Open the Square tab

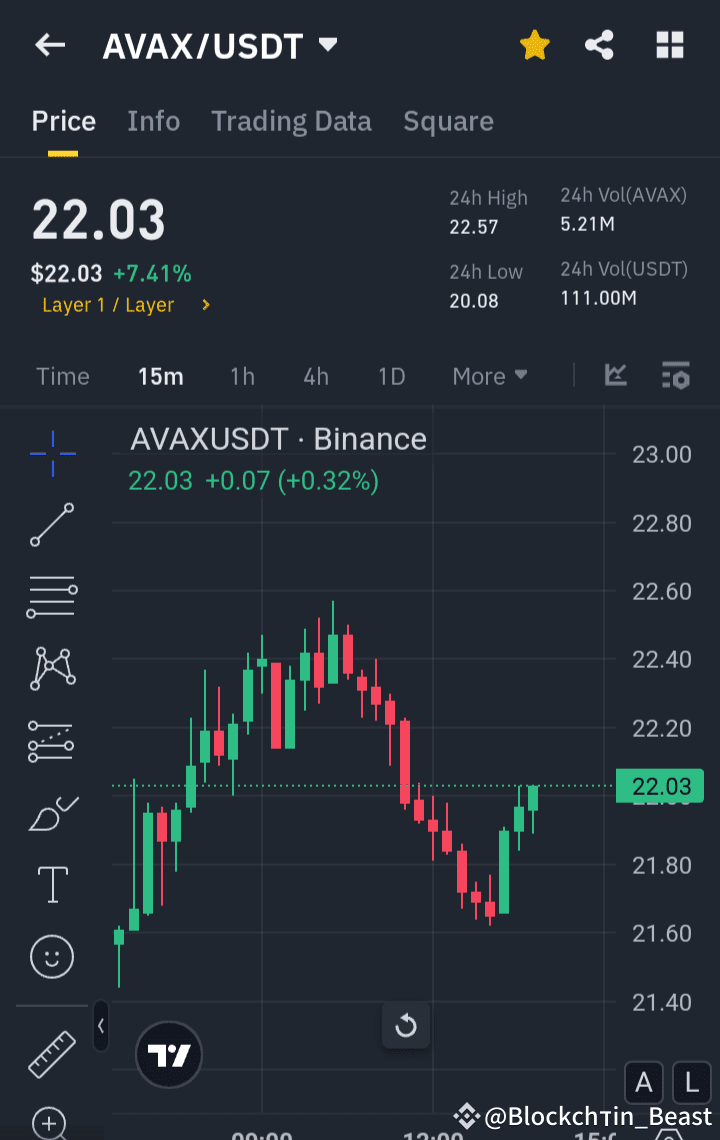(448, 121)
